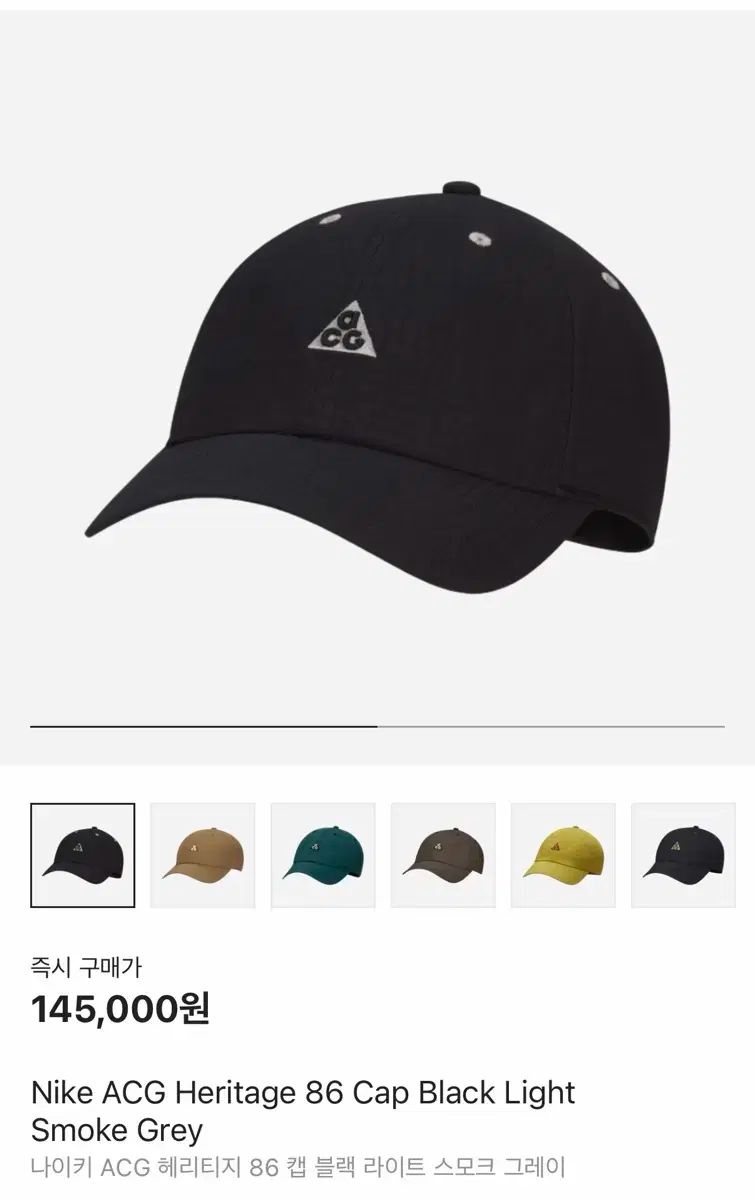Switch to the unselected black cap variant
The height and width of the screenshot is (1200, 755).
[x=683, y=855]
